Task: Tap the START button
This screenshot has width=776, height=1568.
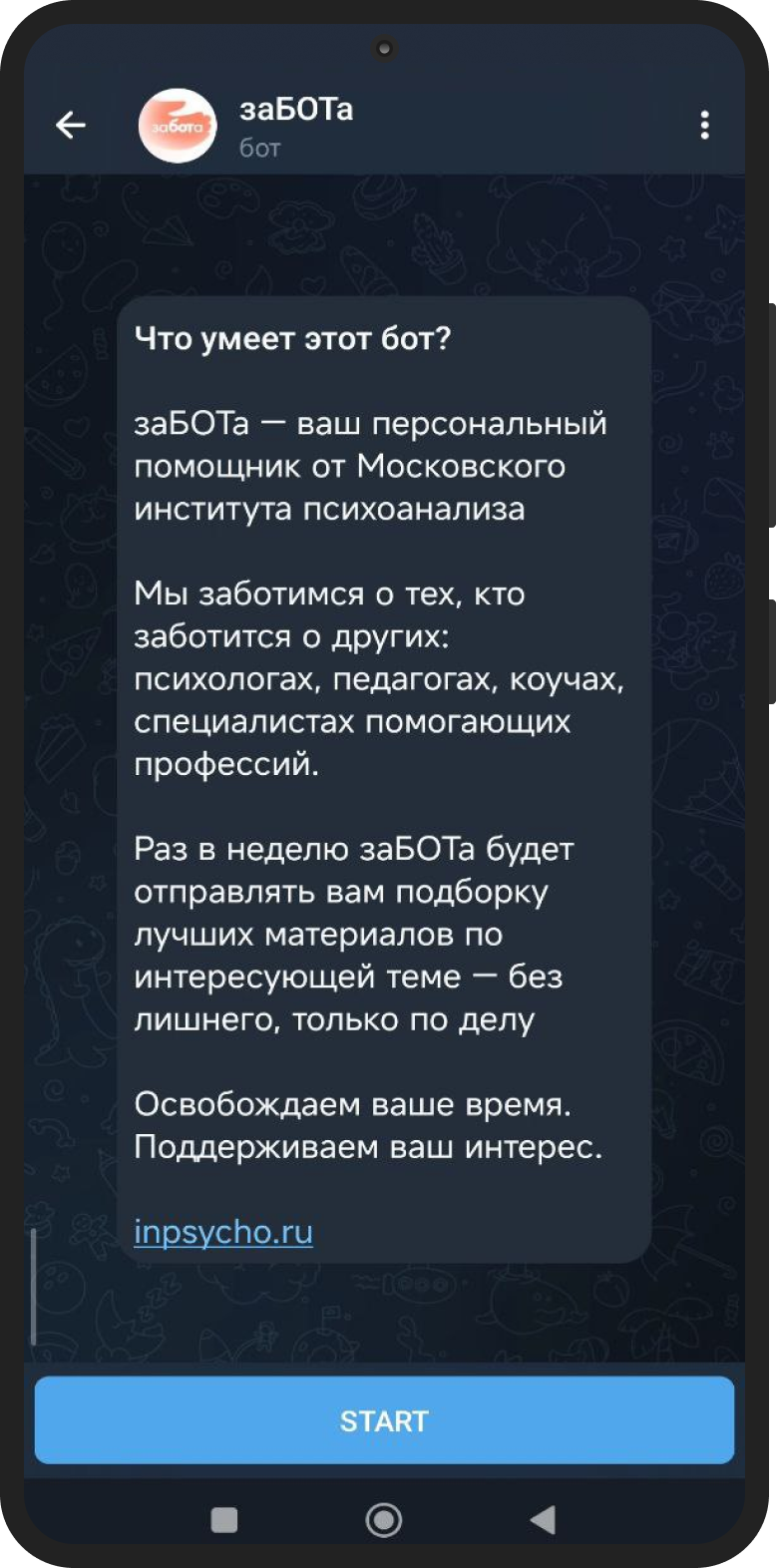Action: 384,1420
